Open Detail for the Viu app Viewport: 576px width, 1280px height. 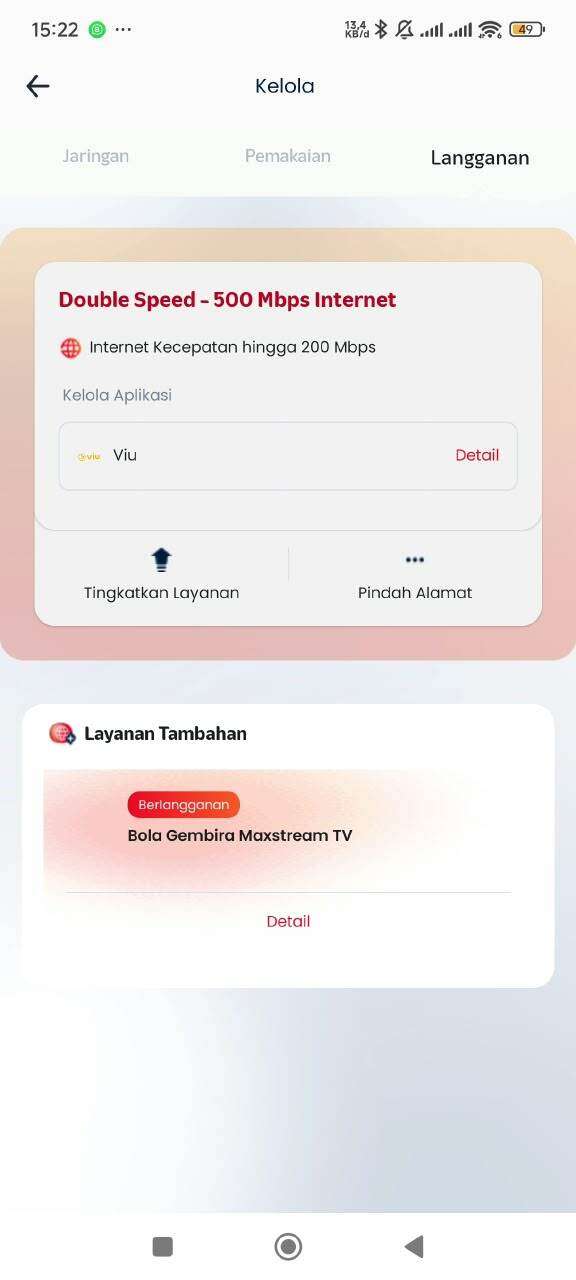tap(477, 455)
